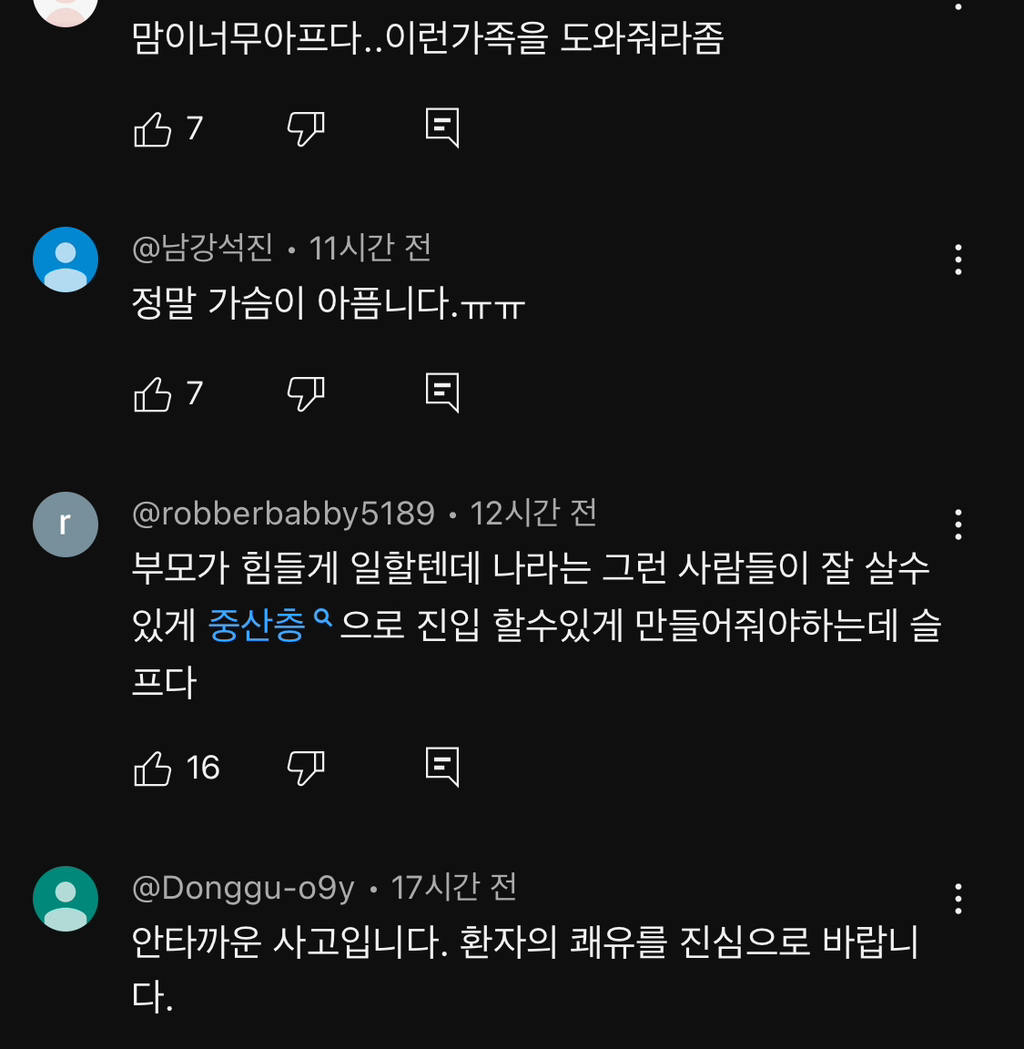Open the three-dot menu on @Donggu-o9y's comment
Image resolution: width=1024 pixels, height=1049 pixels.
(957, 898)
